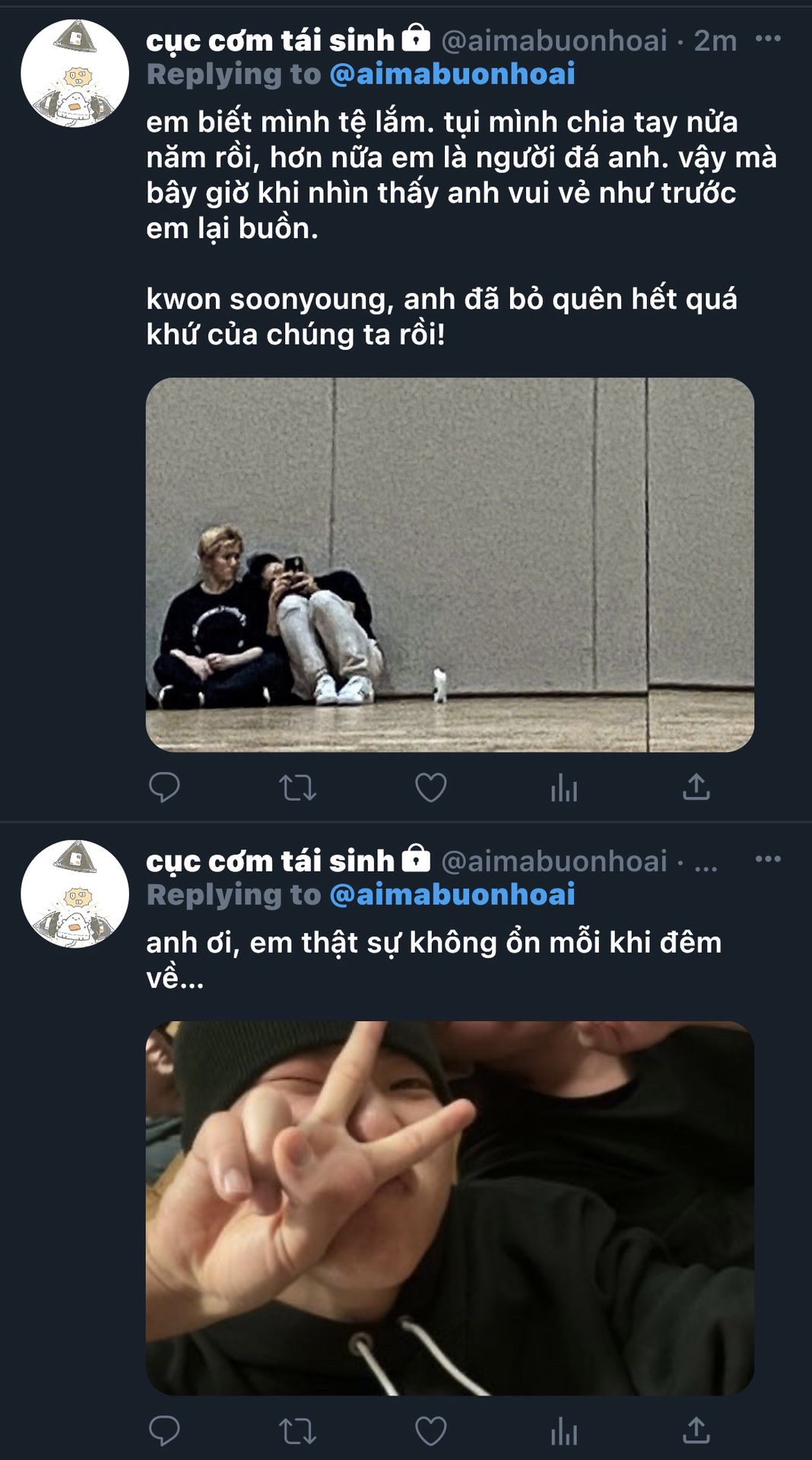Image resolution: width=812 pixels, height=1460 pixels.
Task: Retweet the "anh ơi" tweet
Action: tap(297, 1432)
